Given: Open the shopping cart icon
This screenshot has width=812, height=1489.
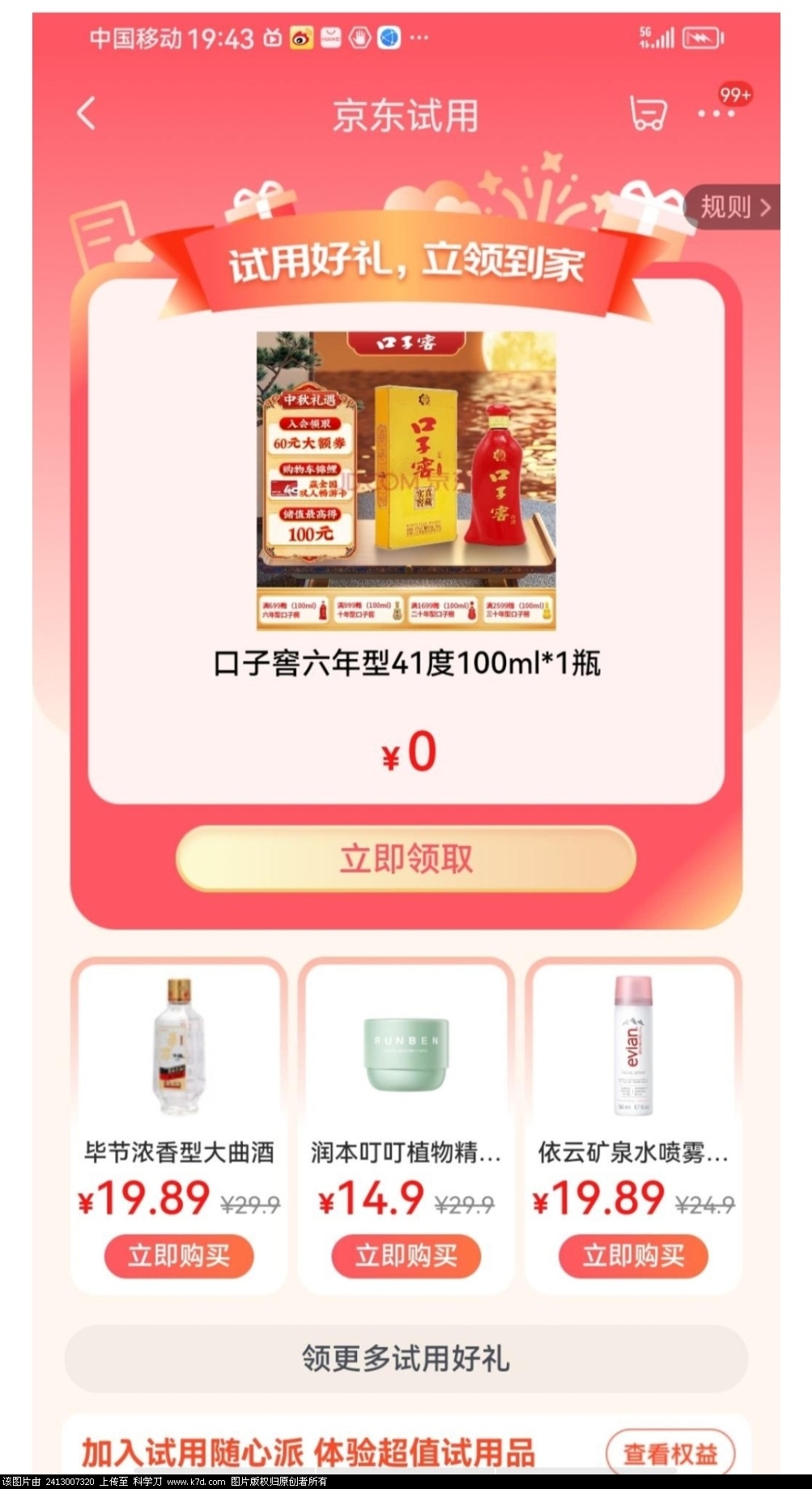Looking at the screenshot, I should 648,113.
